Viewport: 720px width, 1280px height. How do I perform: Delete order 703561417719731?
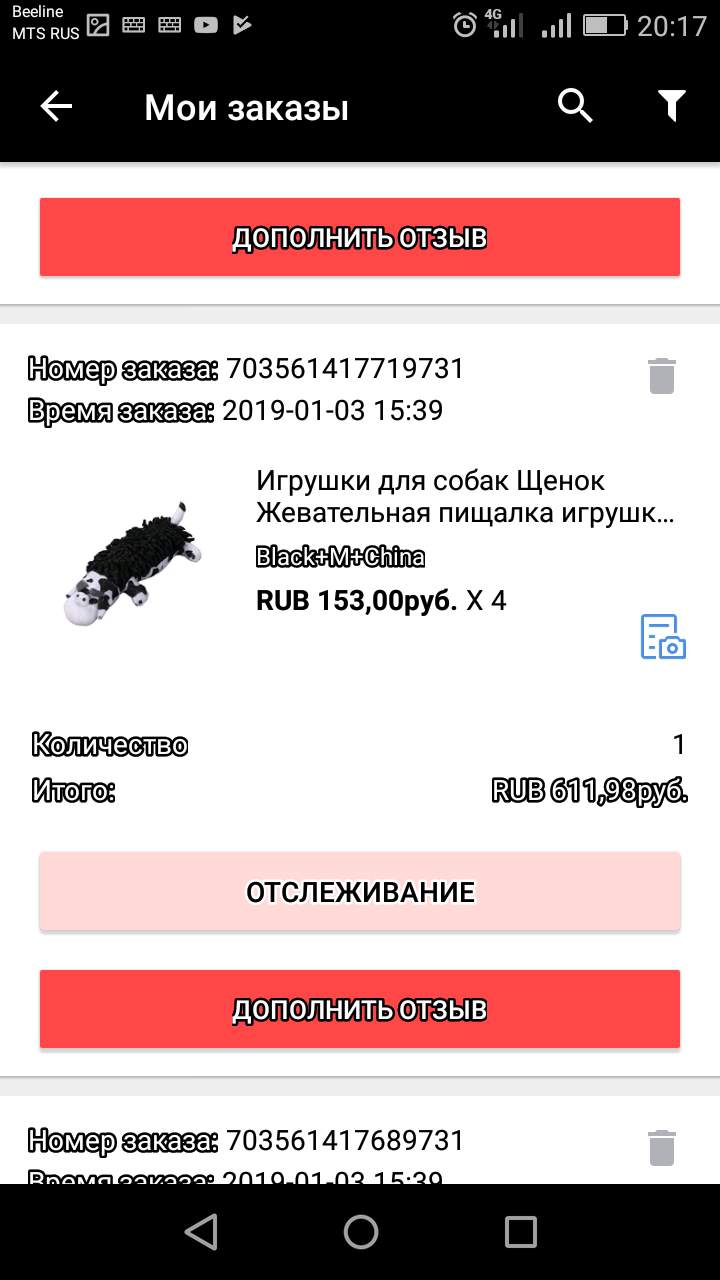662,376
